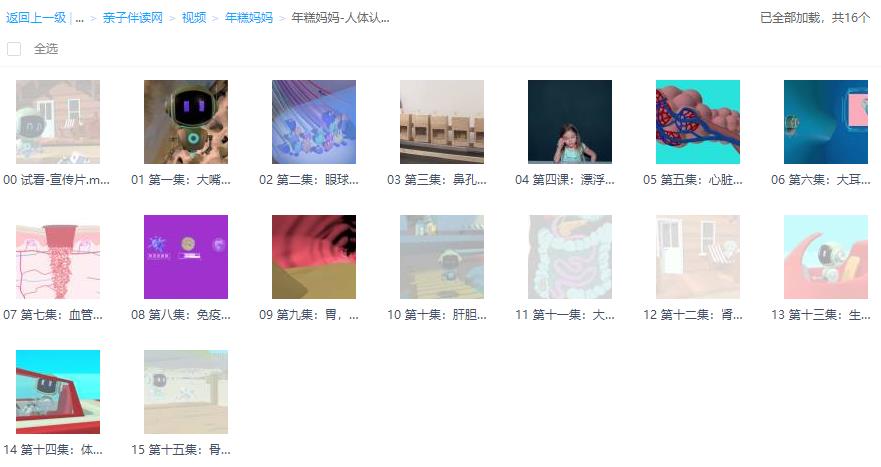
Task: Open video 15 第十五集：骨
Action: click(x=186, y=392)
